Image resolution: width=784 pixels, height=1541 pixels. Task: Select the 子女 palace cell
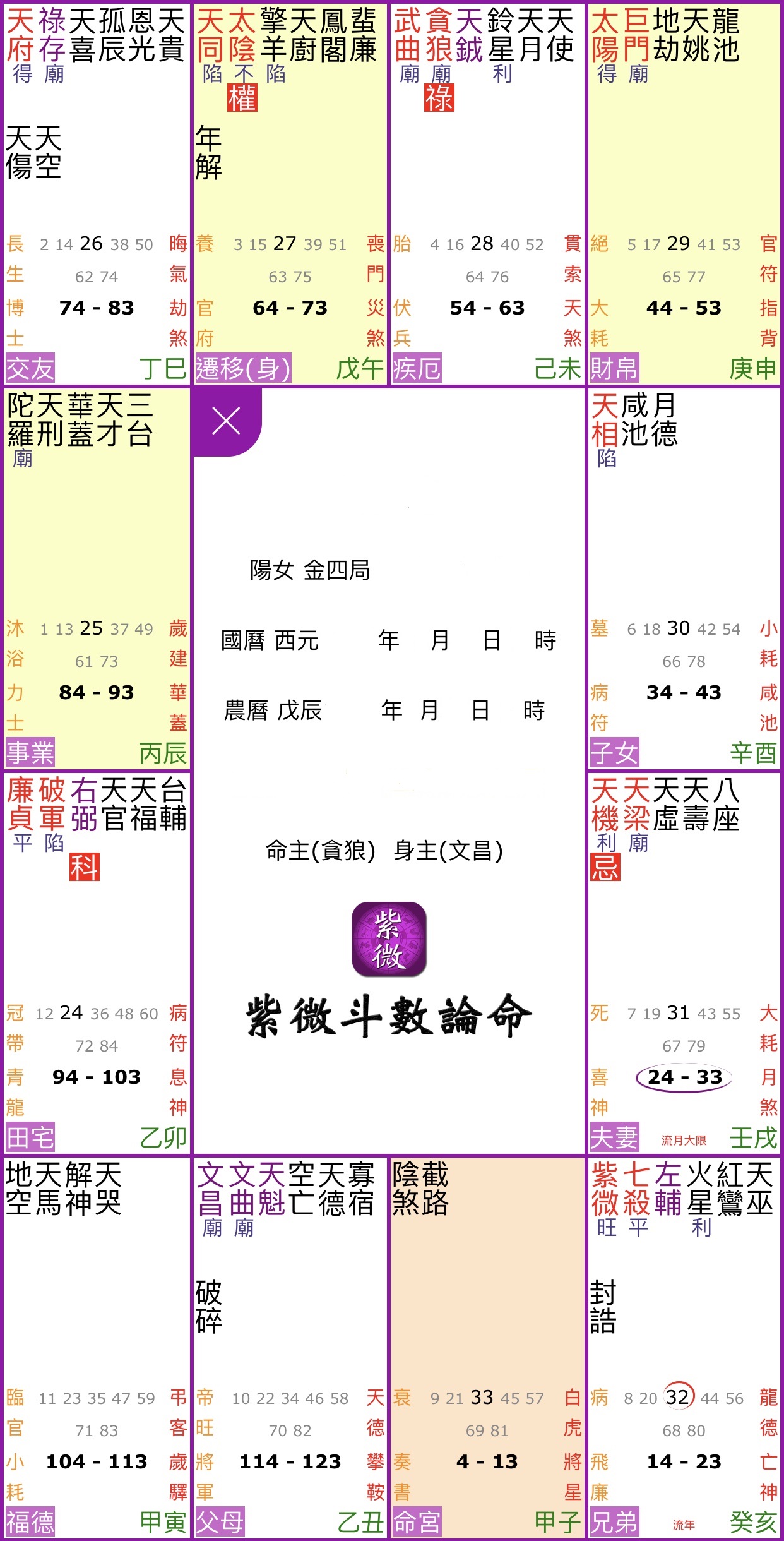pyautogui.click(x=684, y=578)
